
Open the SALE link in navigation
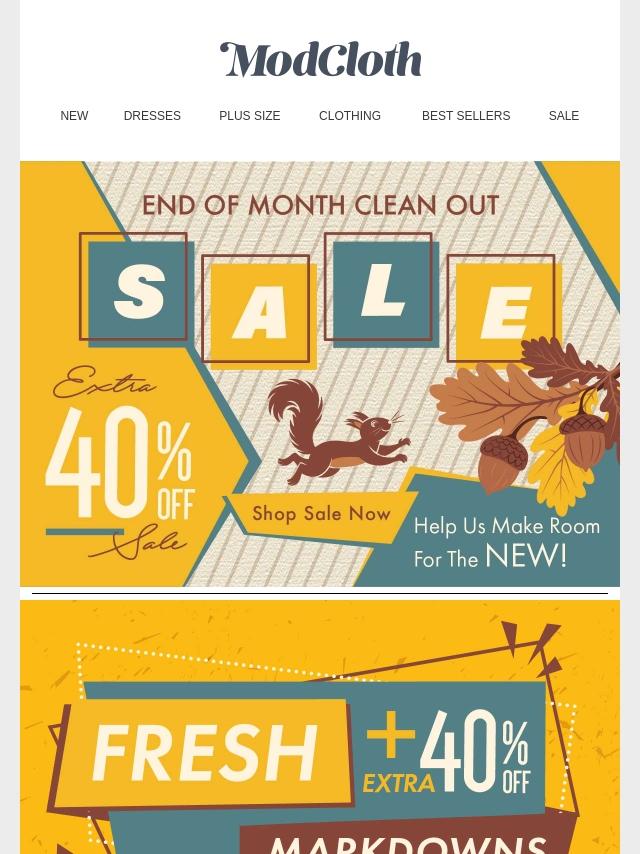coord(563,116)
